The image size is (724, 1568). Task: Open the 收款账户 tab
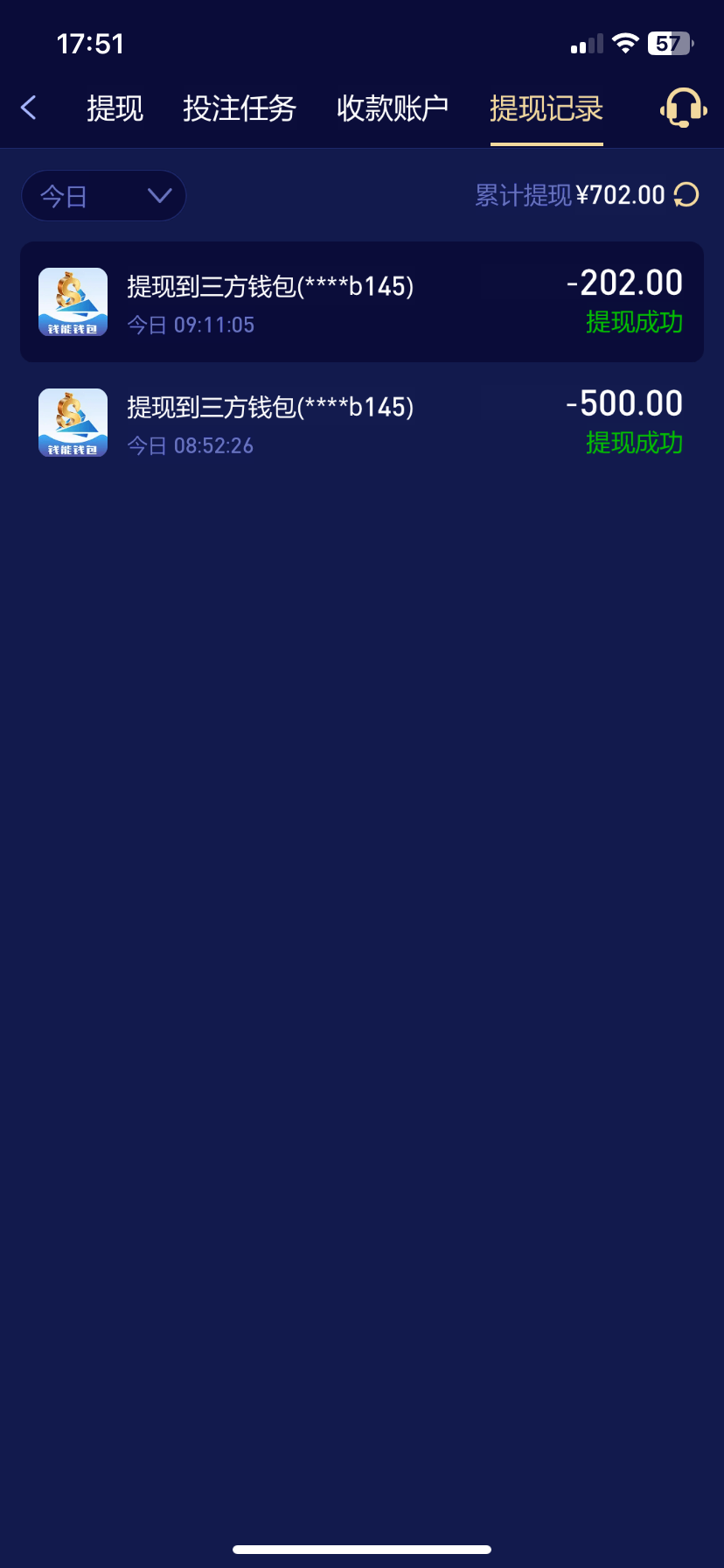click(x=393, y=108)
